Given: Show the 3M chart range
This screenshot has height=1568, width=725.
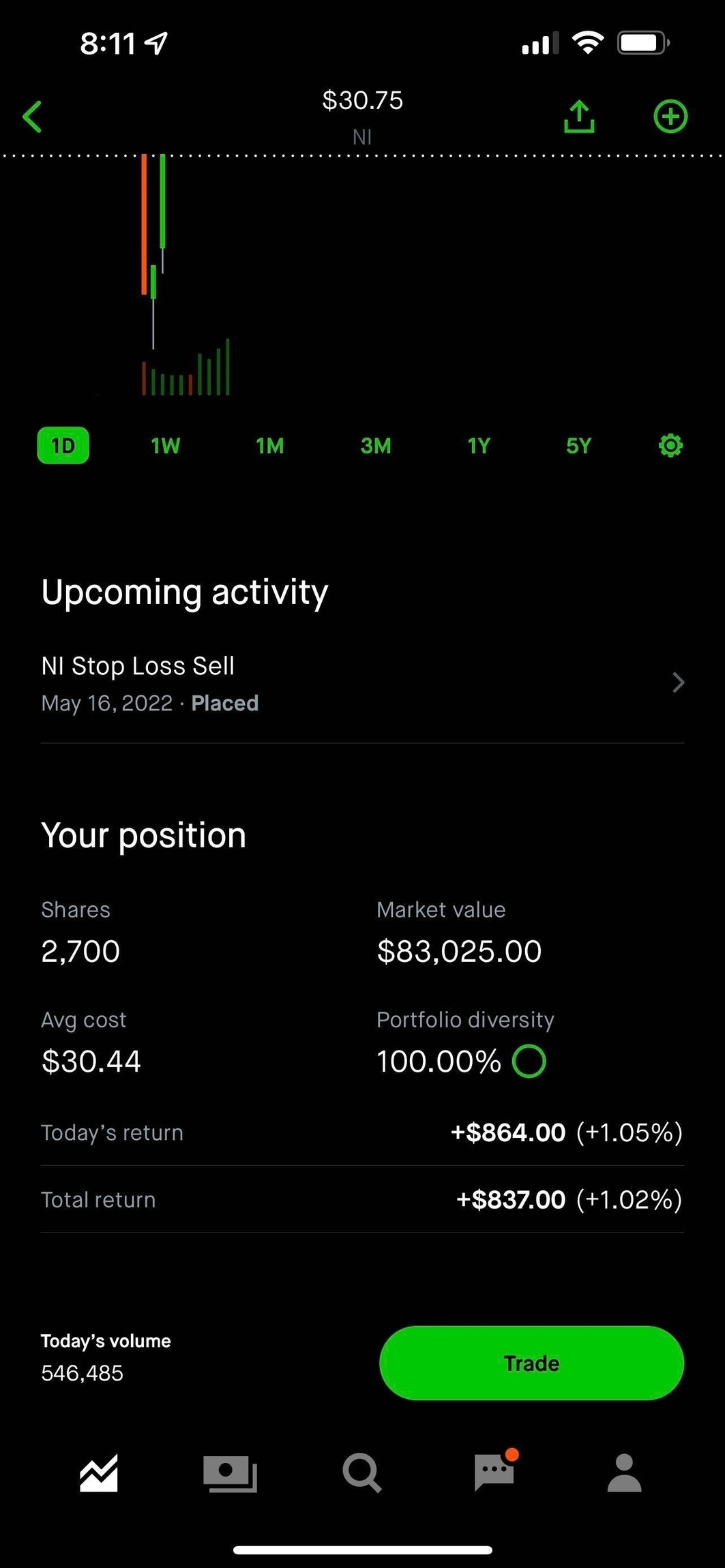Looking at the screenshot, I should click(376, 446).
